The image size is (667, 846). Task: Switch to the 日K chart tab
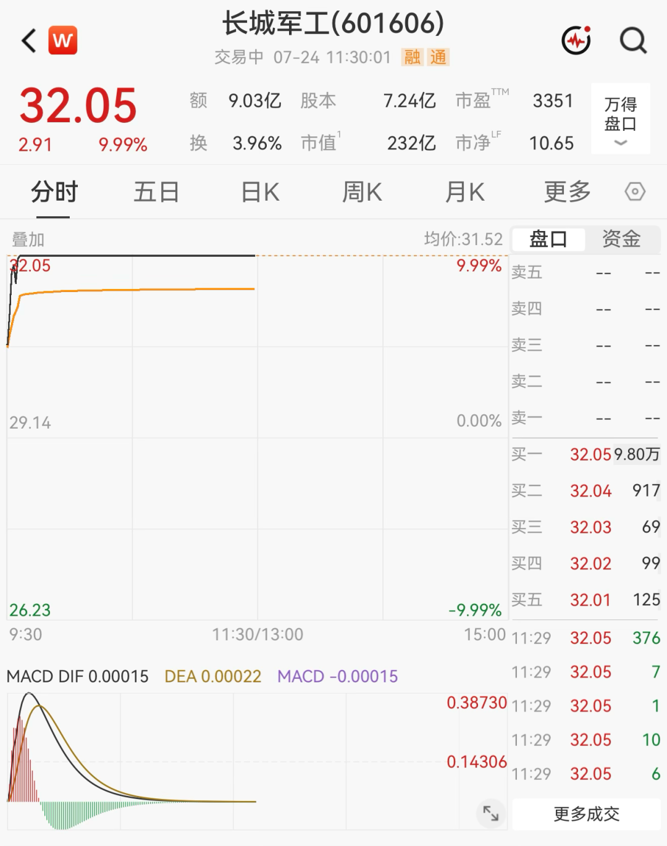click(x=260, y=192)
